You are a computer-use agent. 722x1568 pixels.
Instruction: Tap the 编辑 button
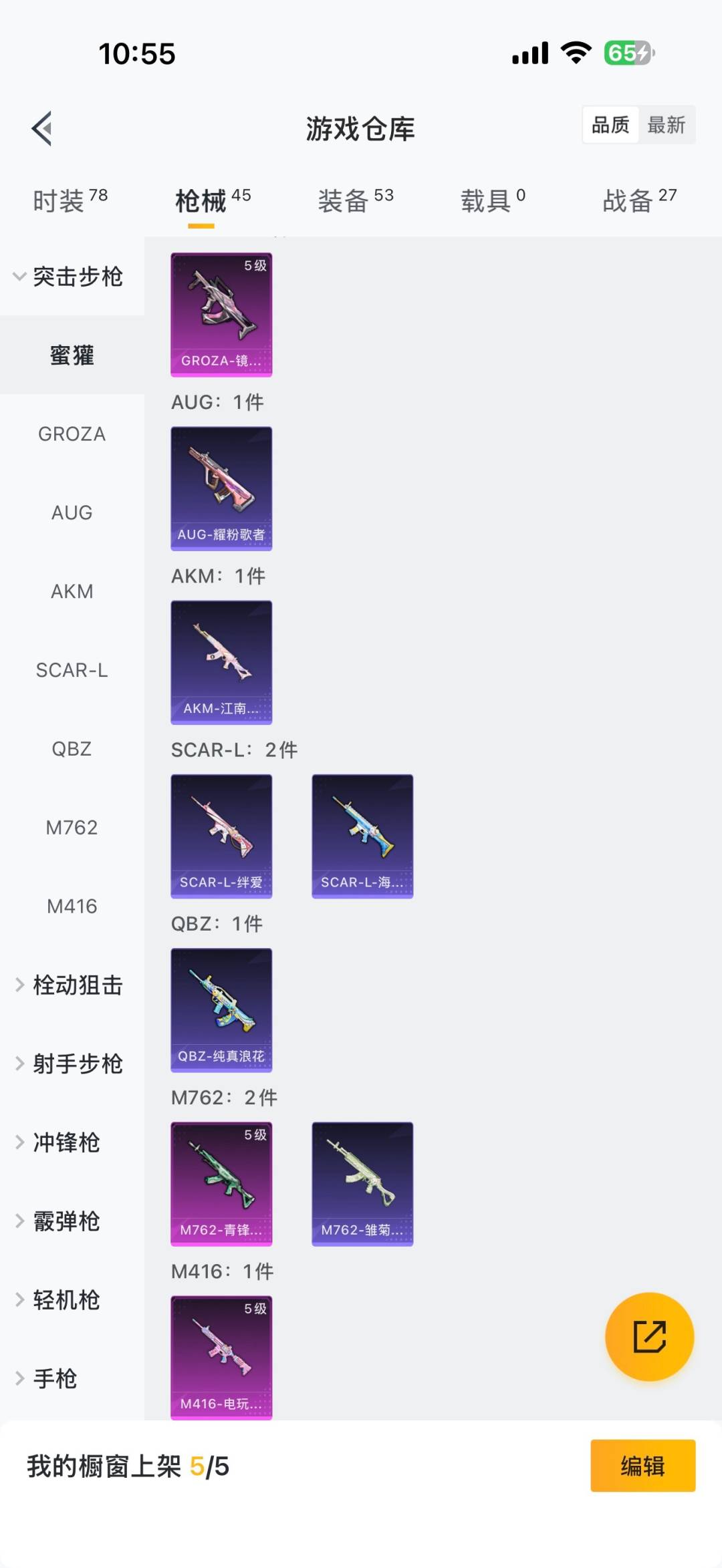coord(642,1466)
